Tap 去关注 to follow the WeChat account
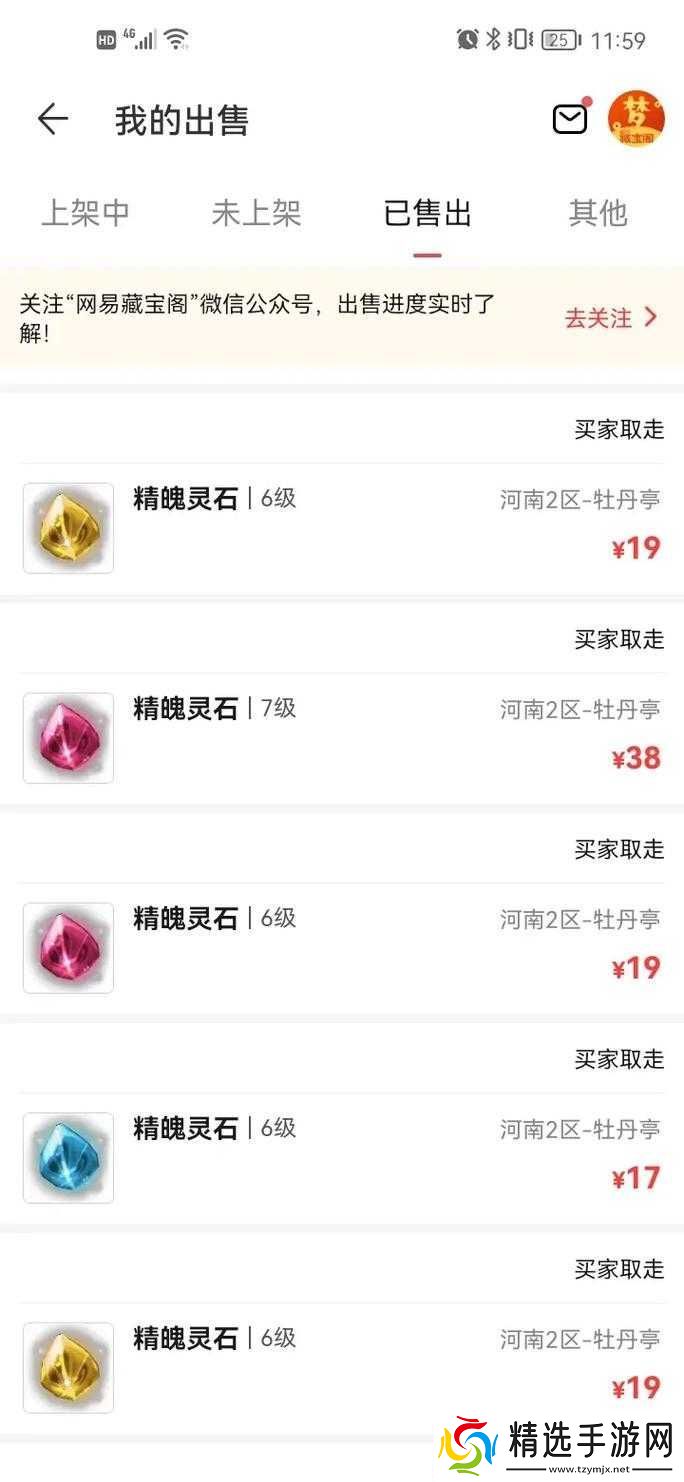 (x=610, y=318)
